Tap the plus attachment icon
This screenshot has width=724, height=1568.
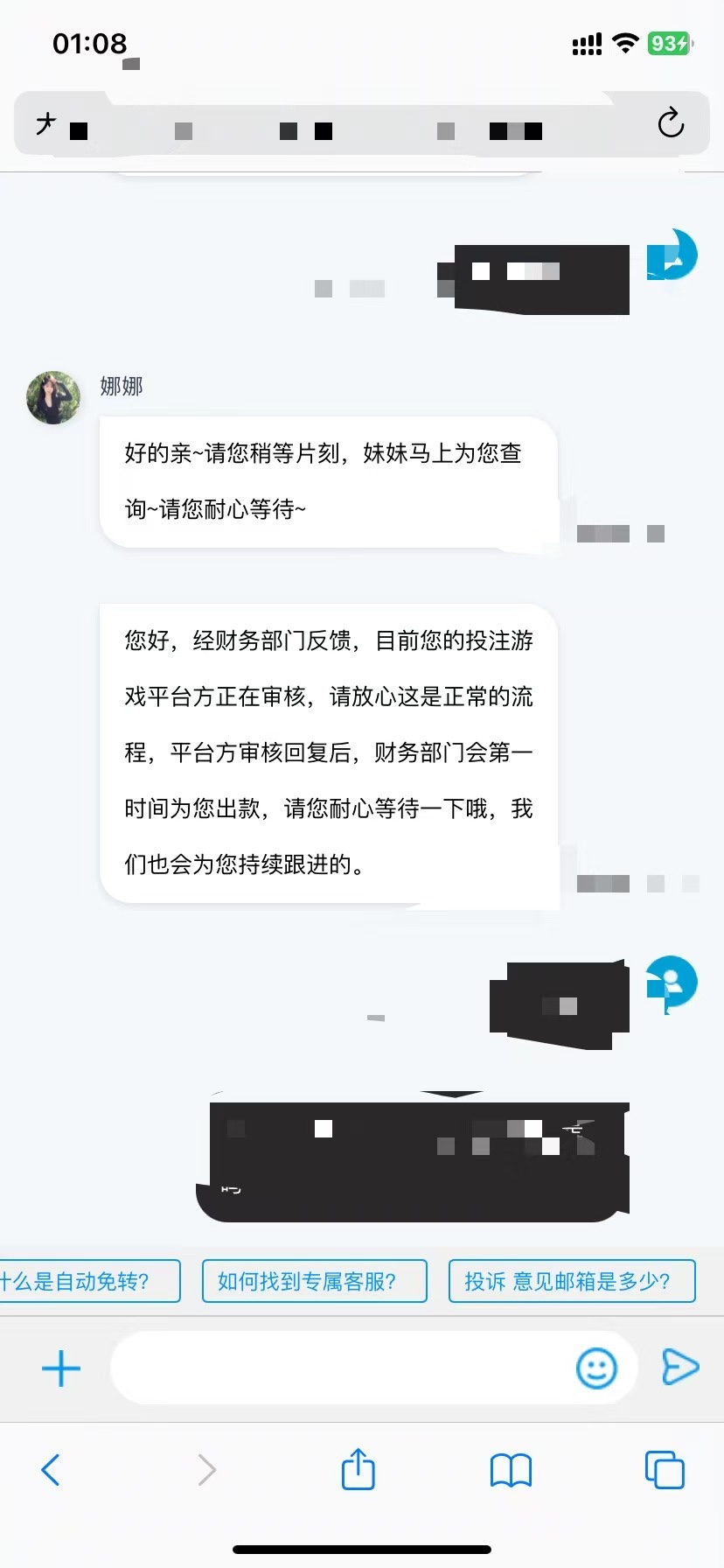pos(61,1368)
